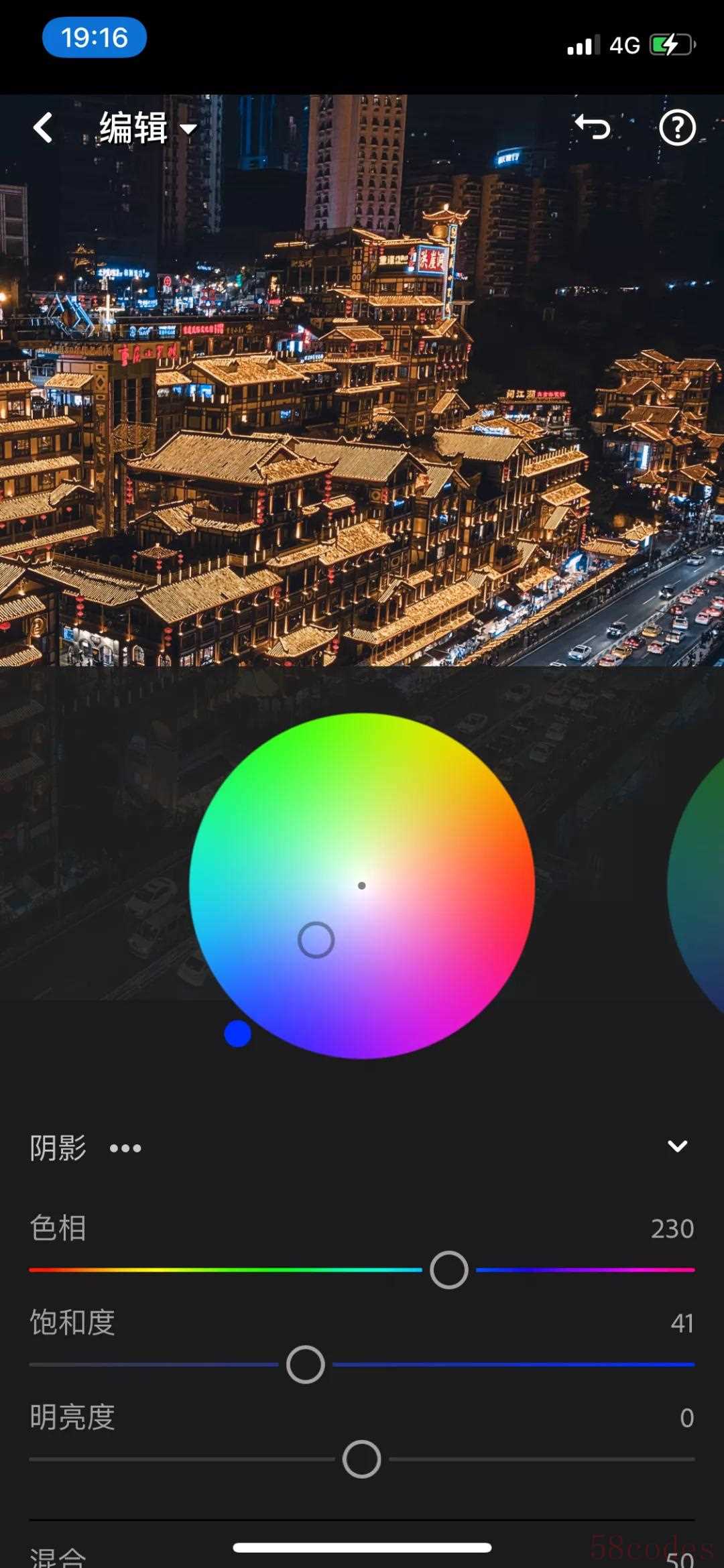Go back using the arrow
This screenshot has width=724, height=1568.
(x=43, y=127)
